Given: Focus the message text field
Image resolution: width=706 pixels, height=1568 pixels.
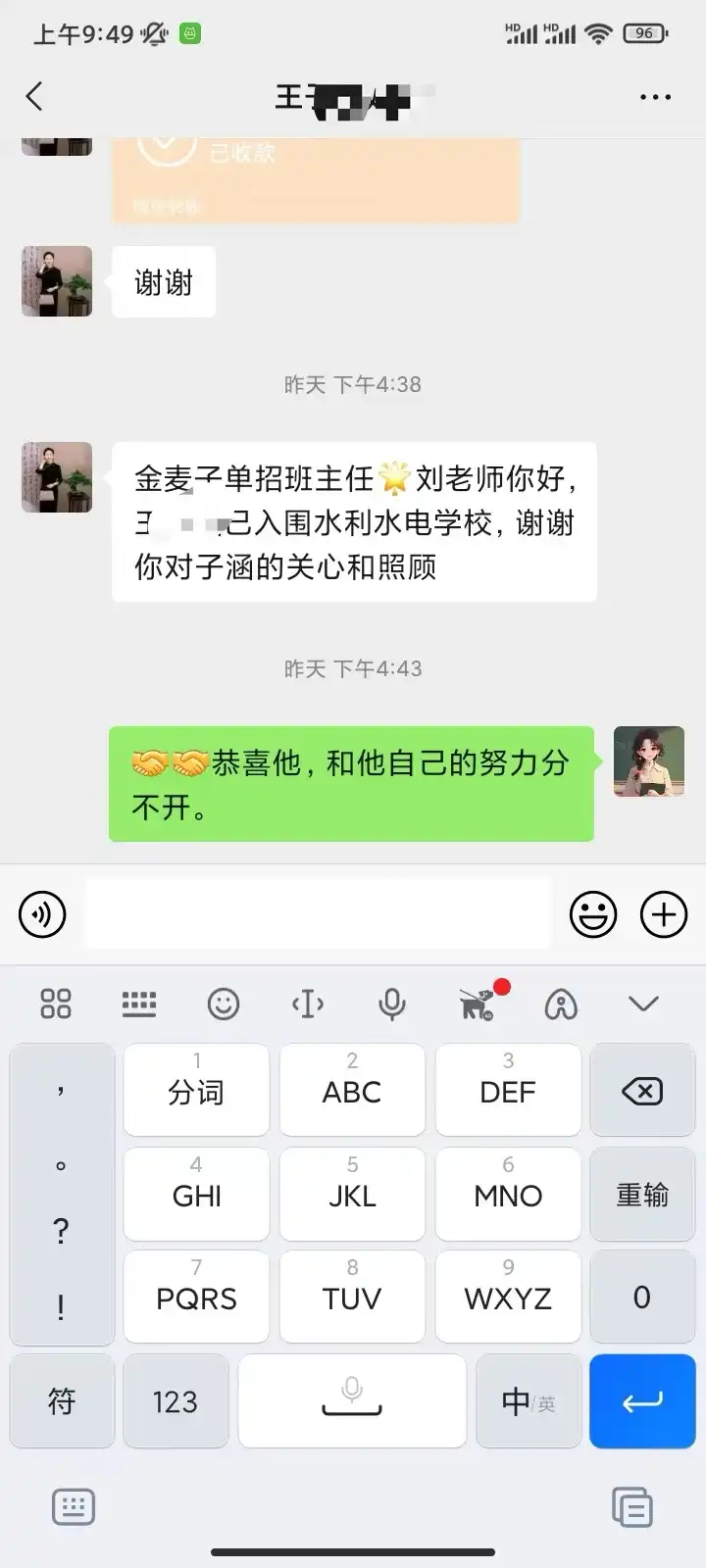Looking at the screenshot, I should [318, 914].
